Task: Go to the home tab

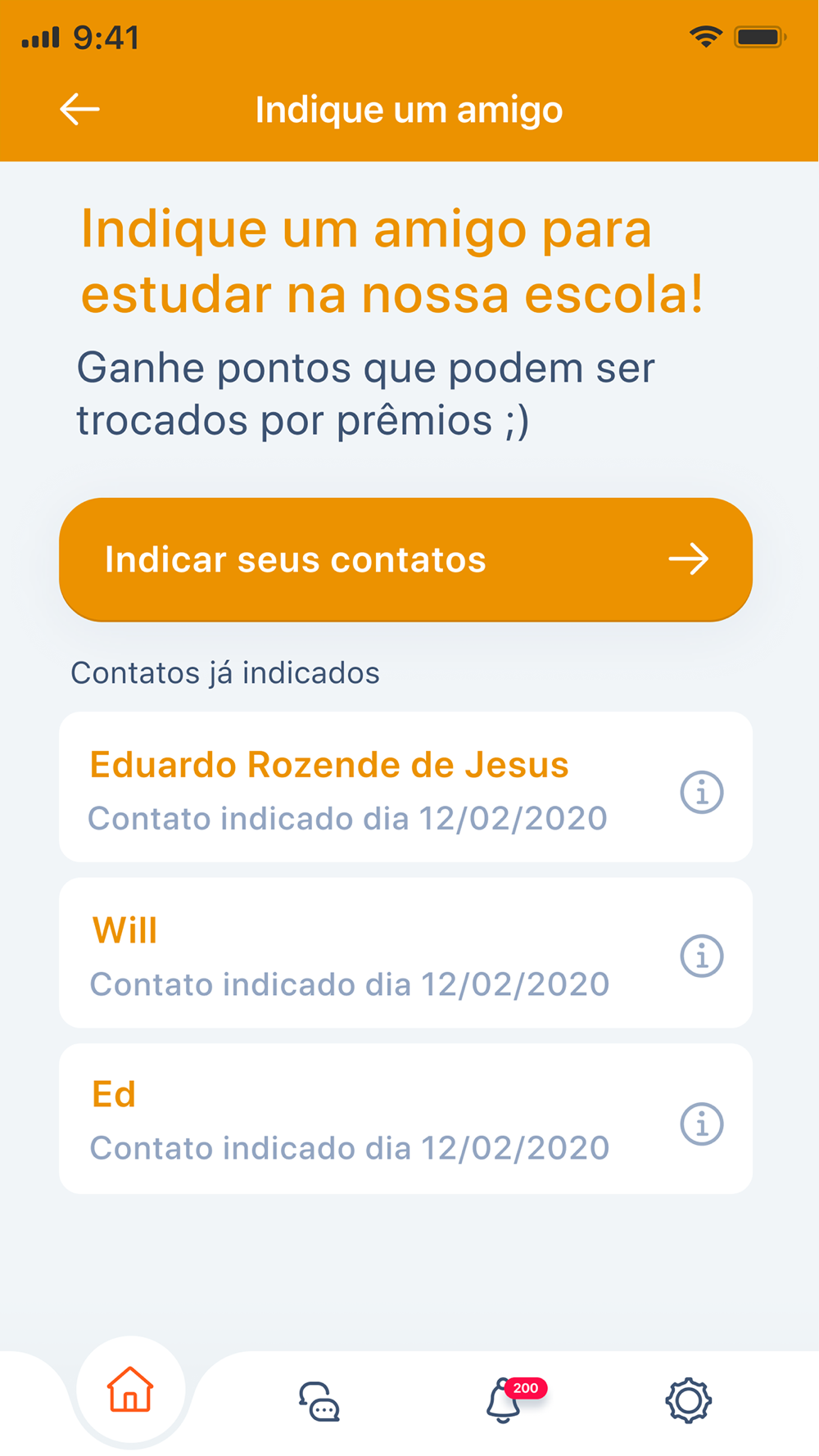Action: coord(130,1390)
